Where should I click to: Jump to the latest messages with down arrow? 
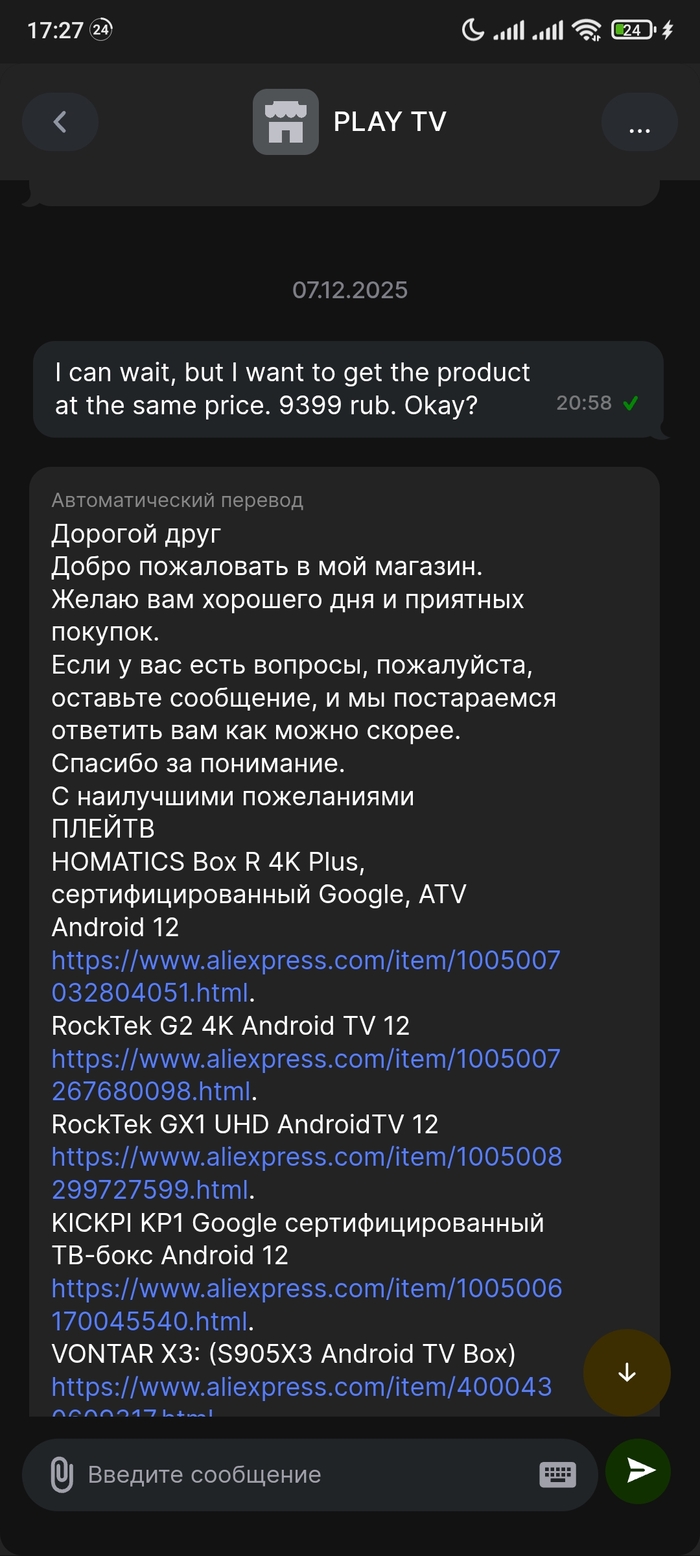coord(627,1372)
